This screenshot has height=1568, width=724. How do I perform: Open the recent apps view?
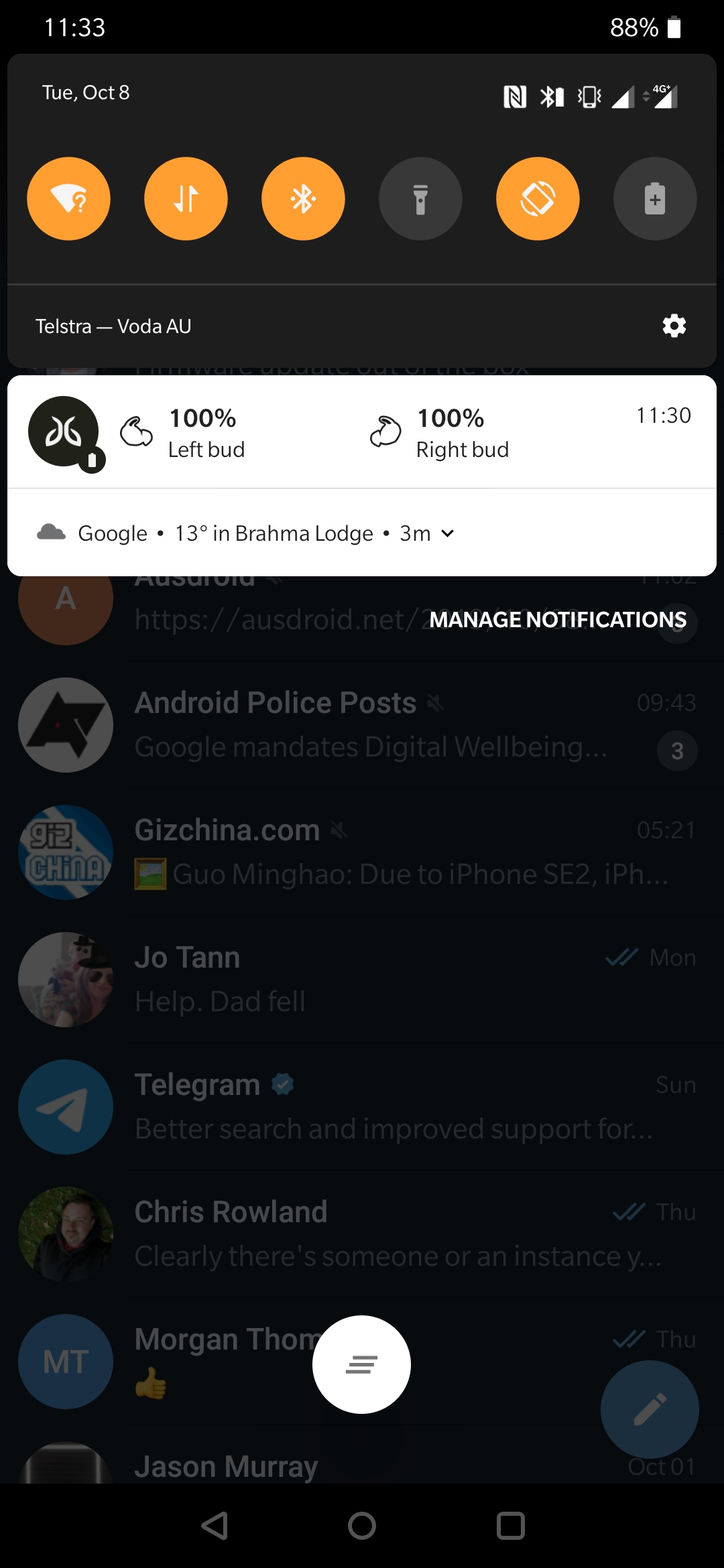(510, 1526)
